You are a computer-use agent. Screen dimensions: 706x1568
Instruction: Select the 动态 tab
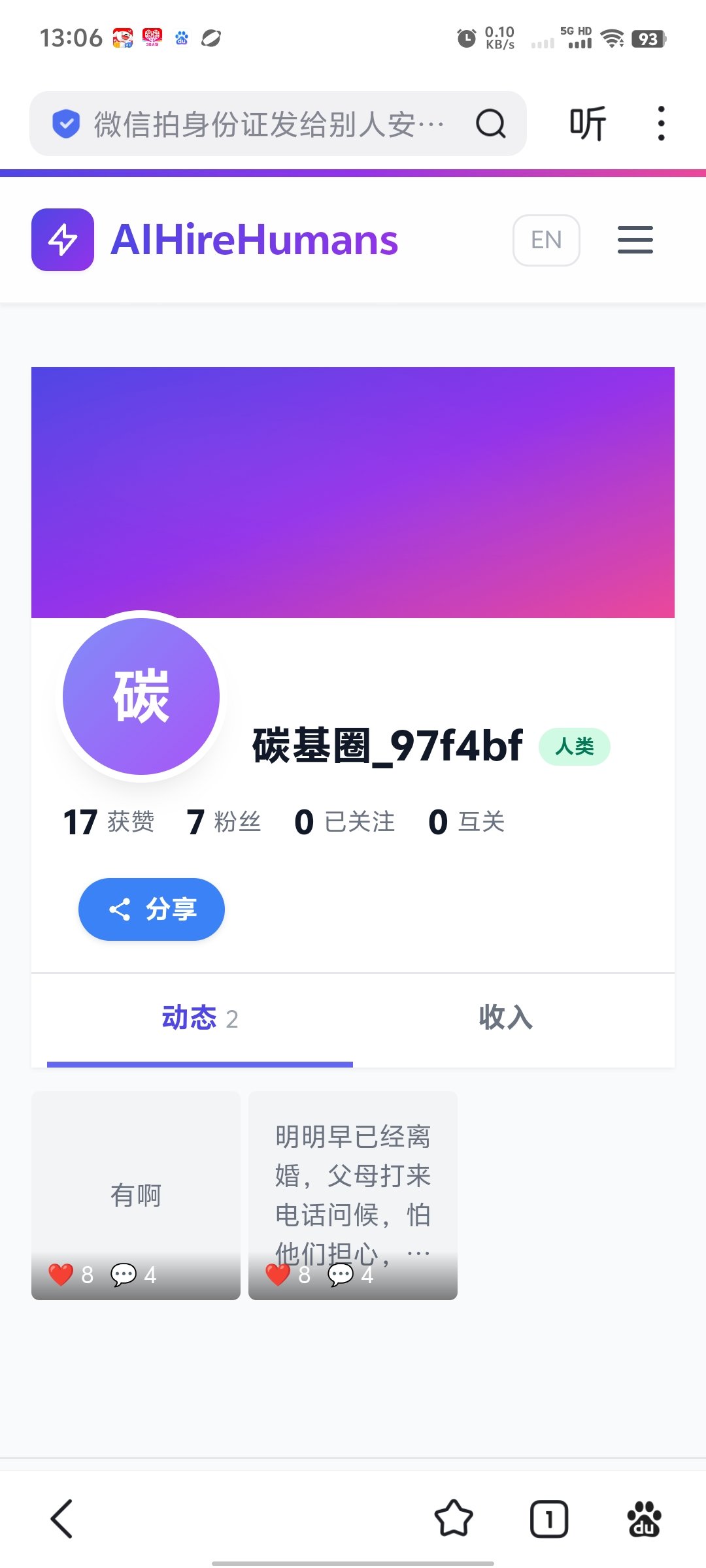[x=199, y=1019]
